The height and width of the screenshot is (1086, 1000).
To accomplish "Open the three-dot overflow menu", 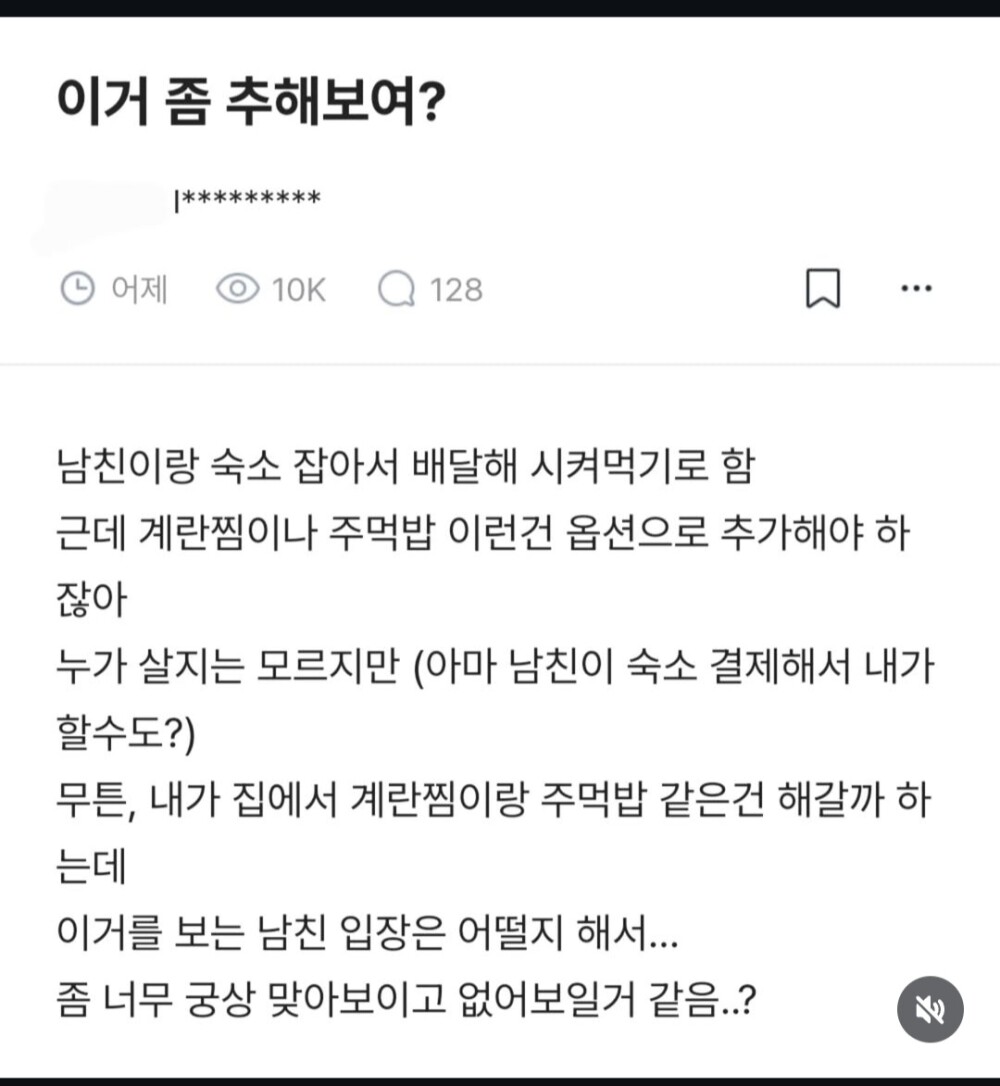I will click(916, 288).
